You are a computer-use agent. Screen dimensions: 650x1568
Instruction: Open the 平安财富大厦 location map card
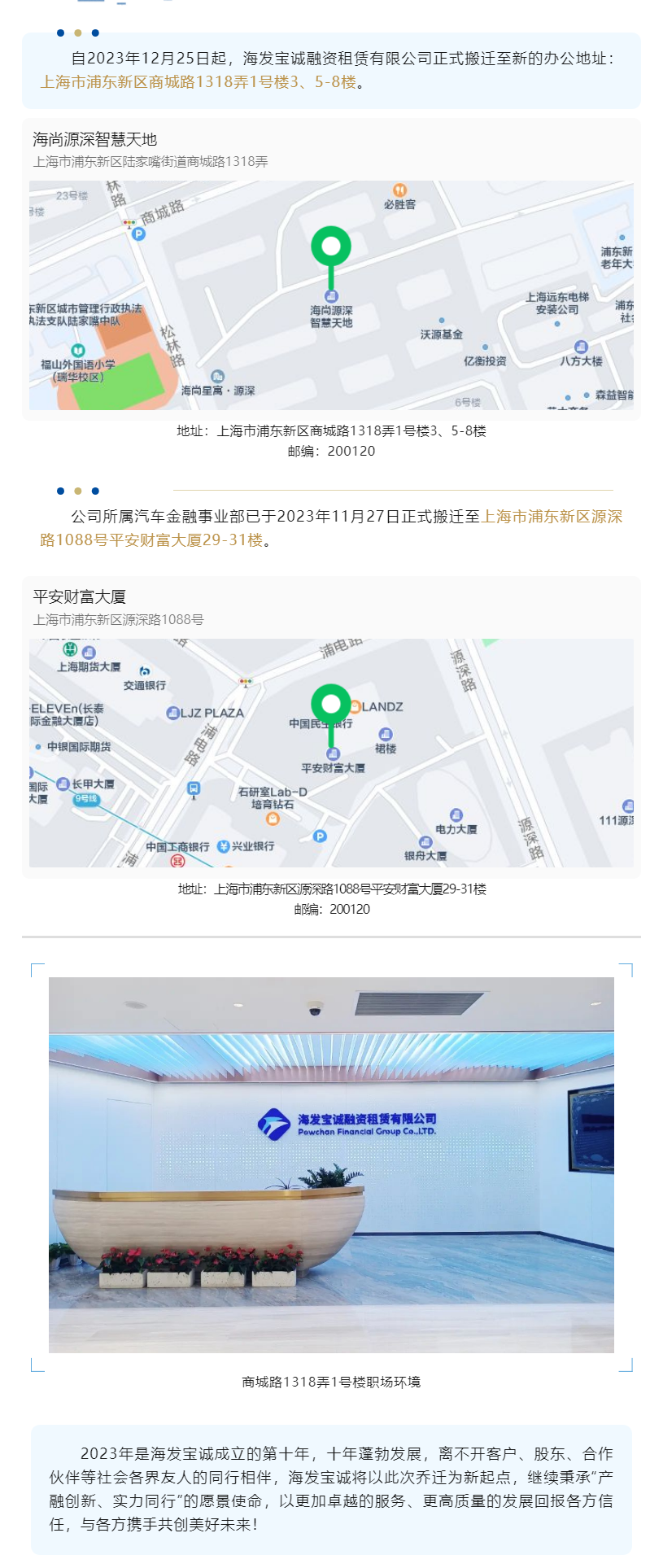coord(331,726)
